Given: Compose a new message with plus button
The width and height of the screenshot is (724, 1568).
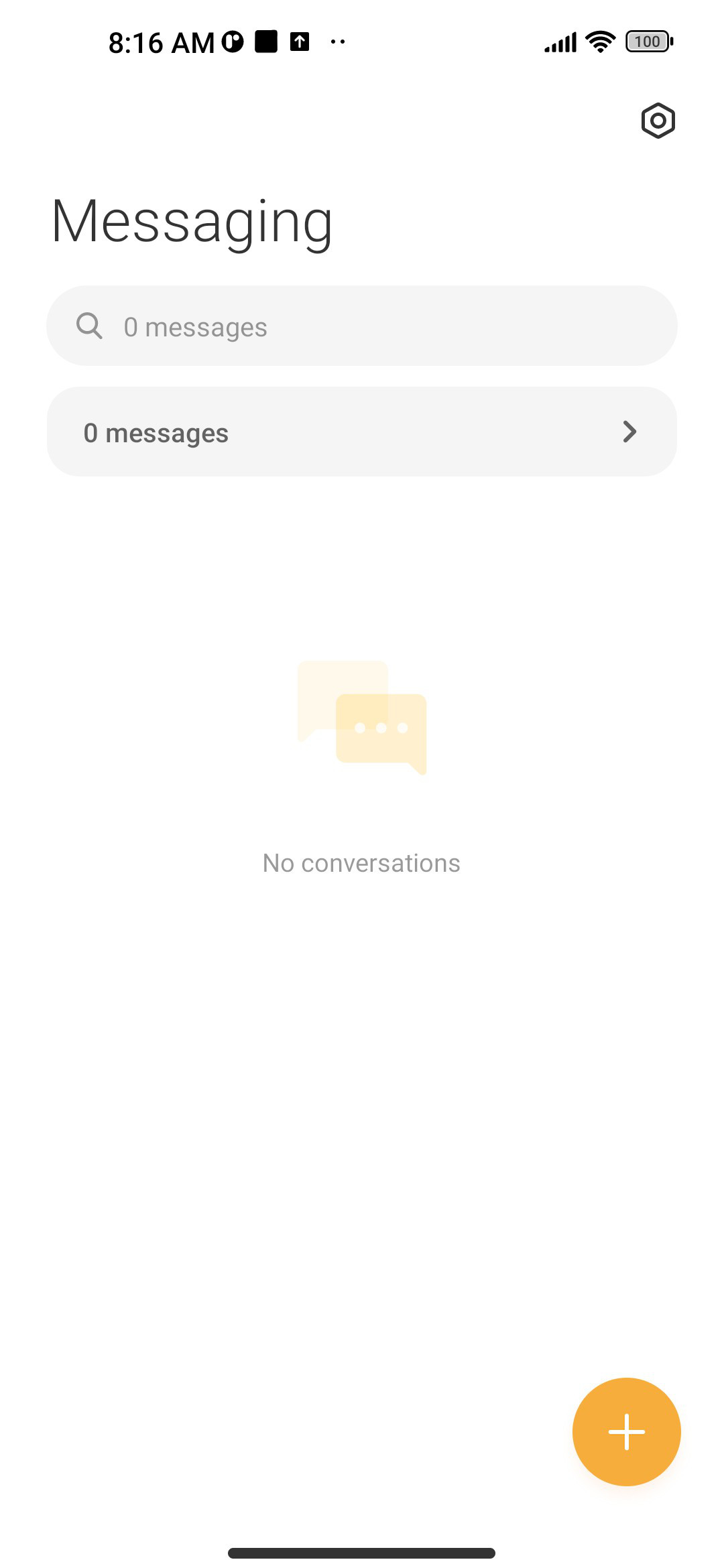Looking at the screenshot, I should [x=627, y=1432].
